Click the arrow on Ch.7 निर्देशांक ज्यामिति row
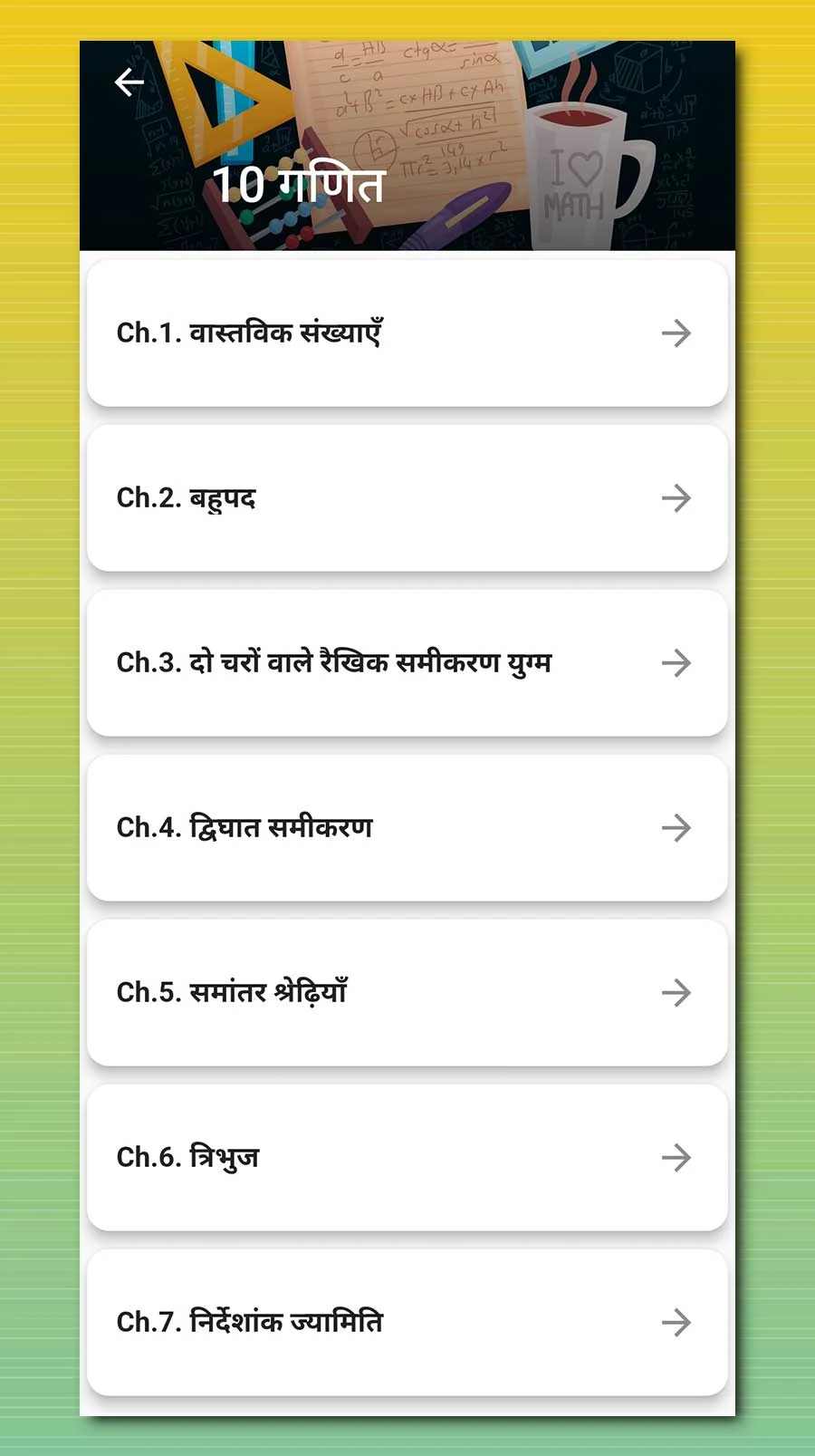Image resolution: width=815 pixels, height=1456 pixels. [677, 1322]
